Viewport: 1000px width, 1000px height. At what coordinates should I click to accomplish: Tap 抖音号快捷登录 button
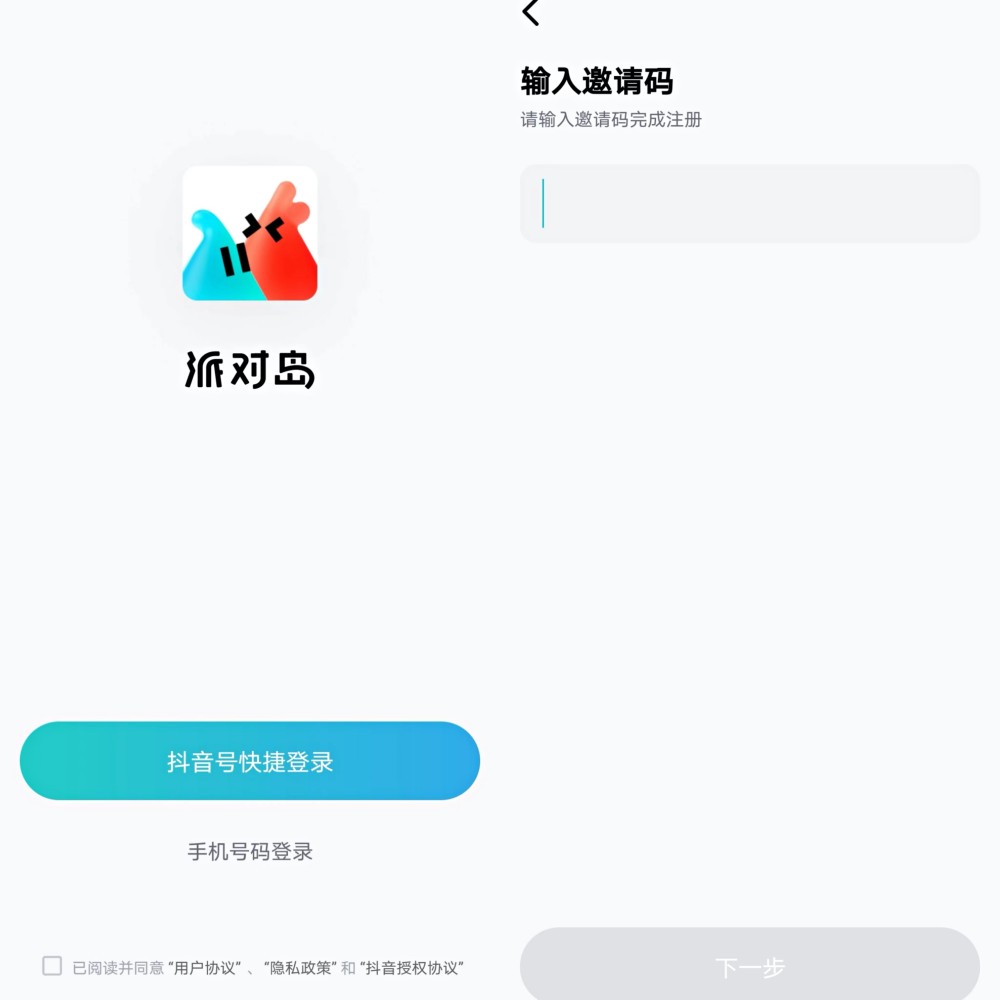pos(250,761)
